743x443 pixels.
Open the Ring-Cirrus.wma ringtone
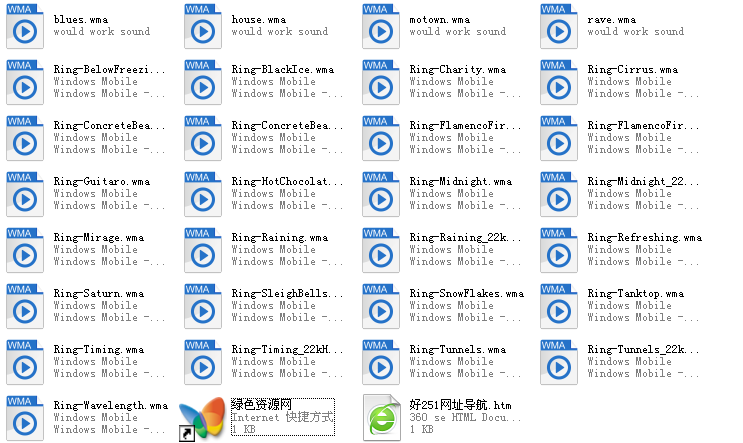point(559,82)
